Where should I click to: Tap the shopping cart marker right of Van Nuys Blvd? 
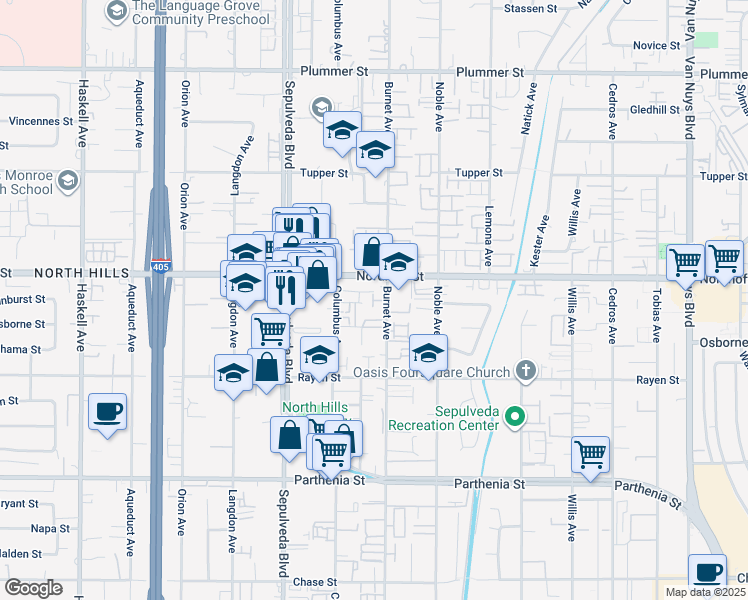[723, 258]
